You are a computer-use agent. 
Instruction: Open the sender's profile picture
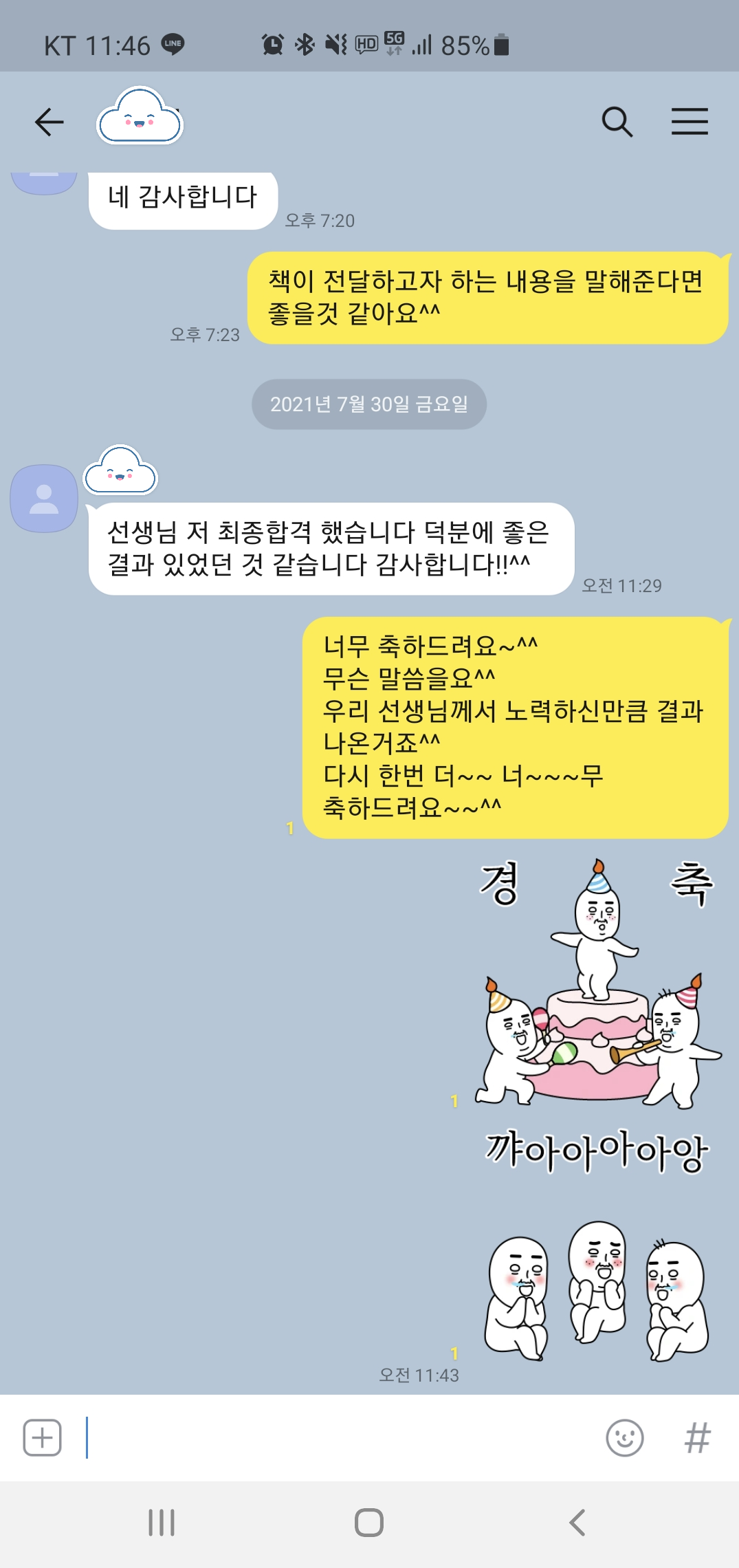pos(44,499)
